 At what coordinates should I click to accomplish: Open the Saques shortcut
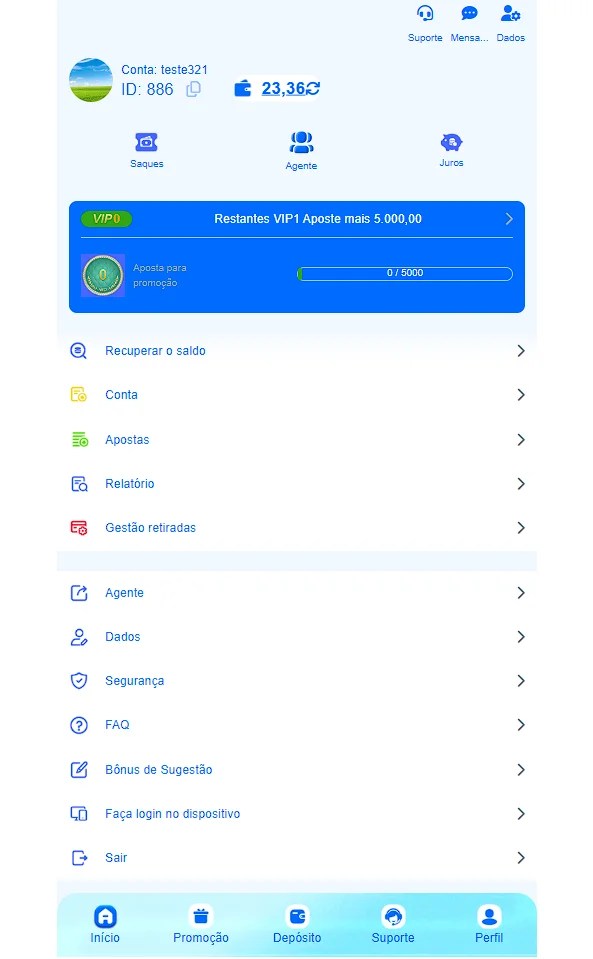point(147,150)
